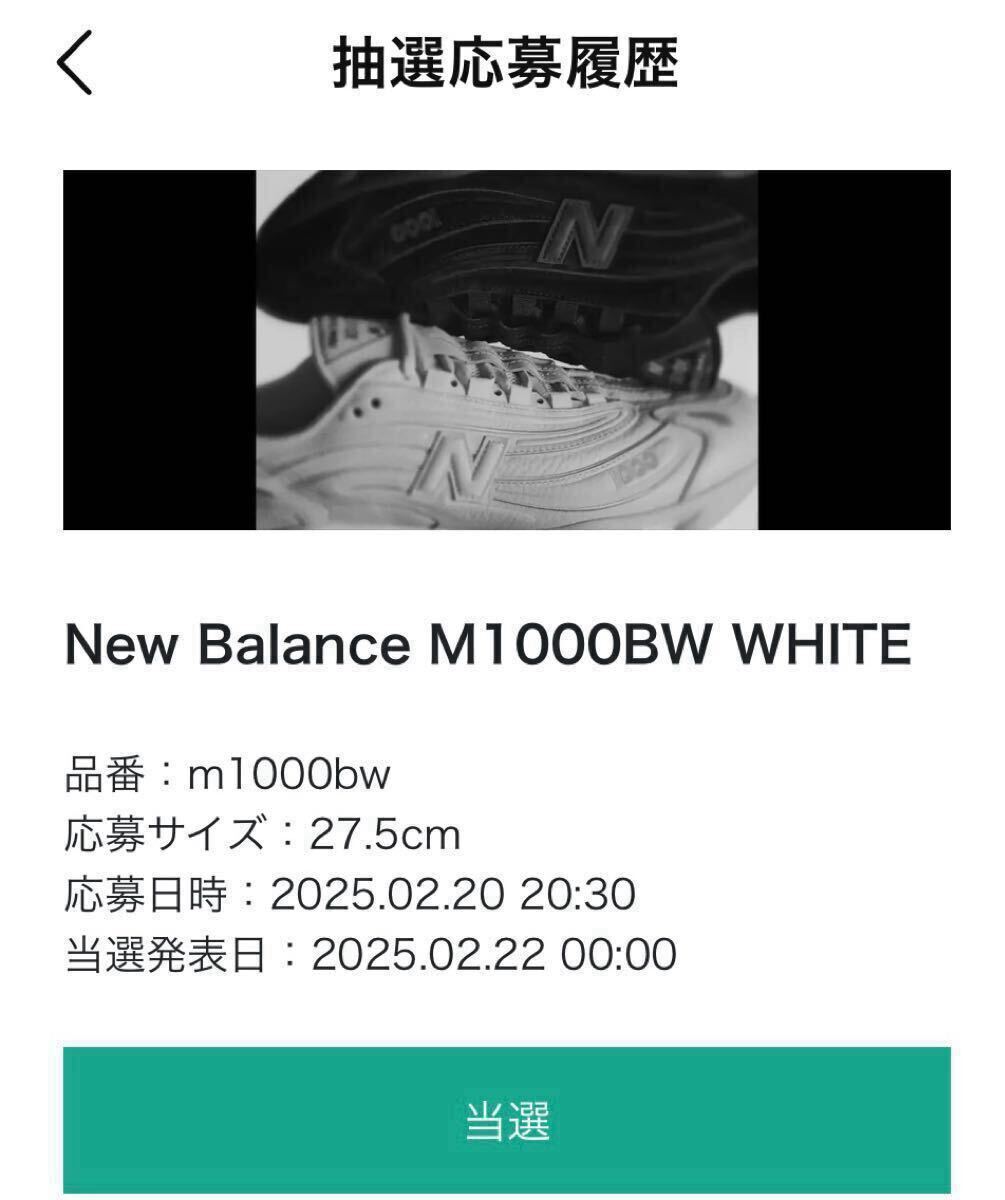Screen dimensions: 1005x1200
Task: Tap the black banner around the shoes image
Action: (150, 350)
